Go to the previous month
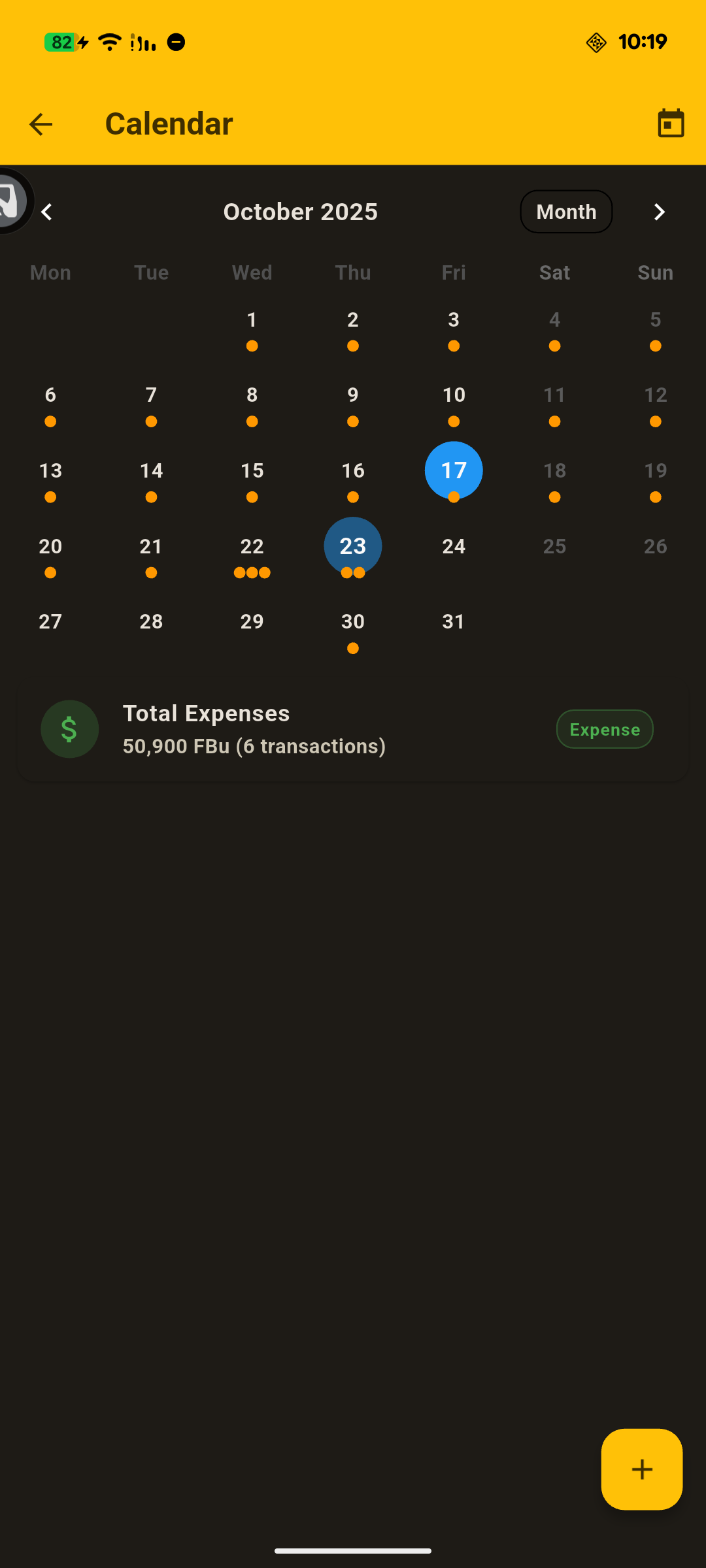 [x=46, y=212]
